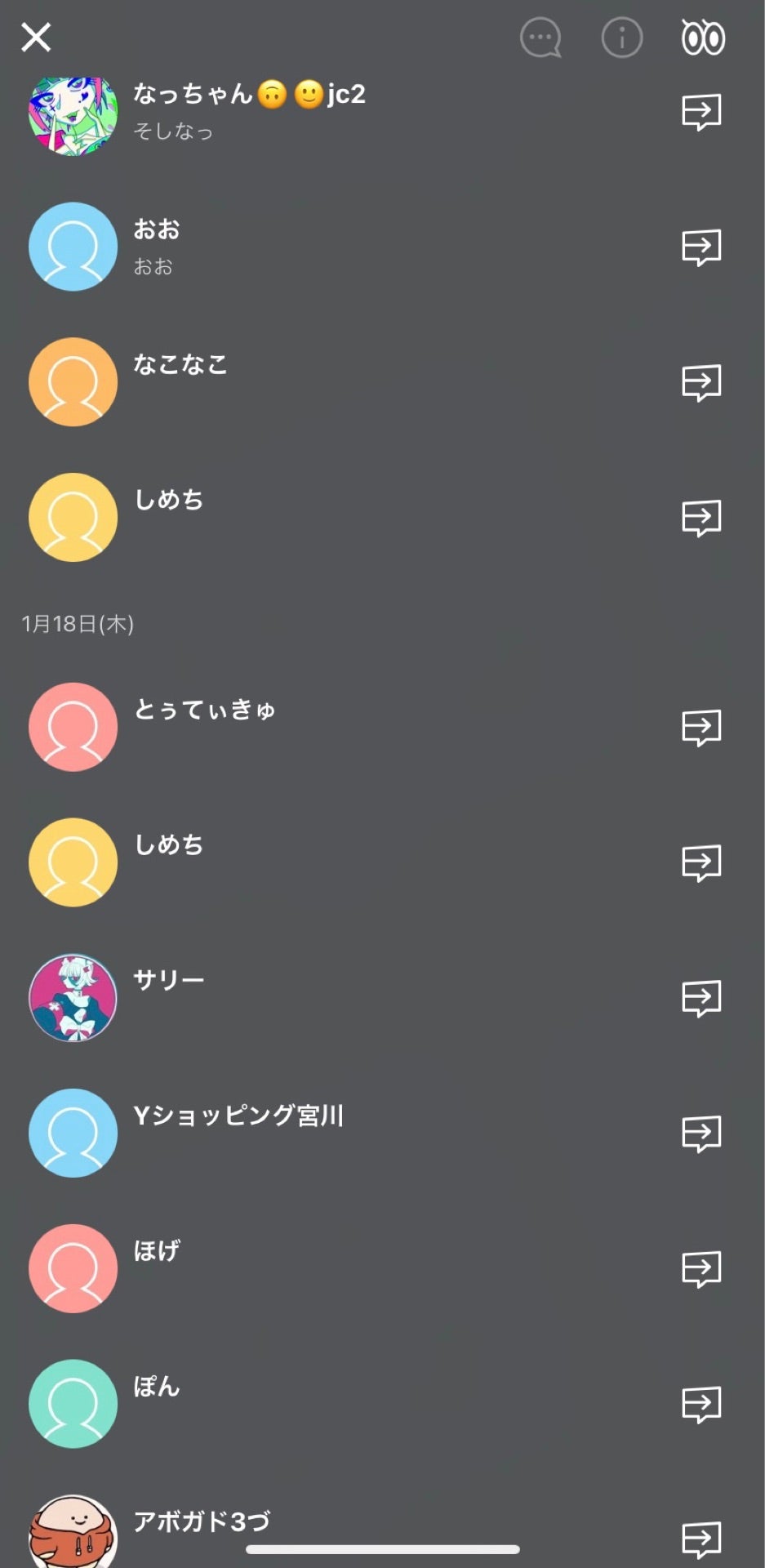Close the screen with the X button
Viewport: 765px width, 1568px height.
[x=34, y=37]
